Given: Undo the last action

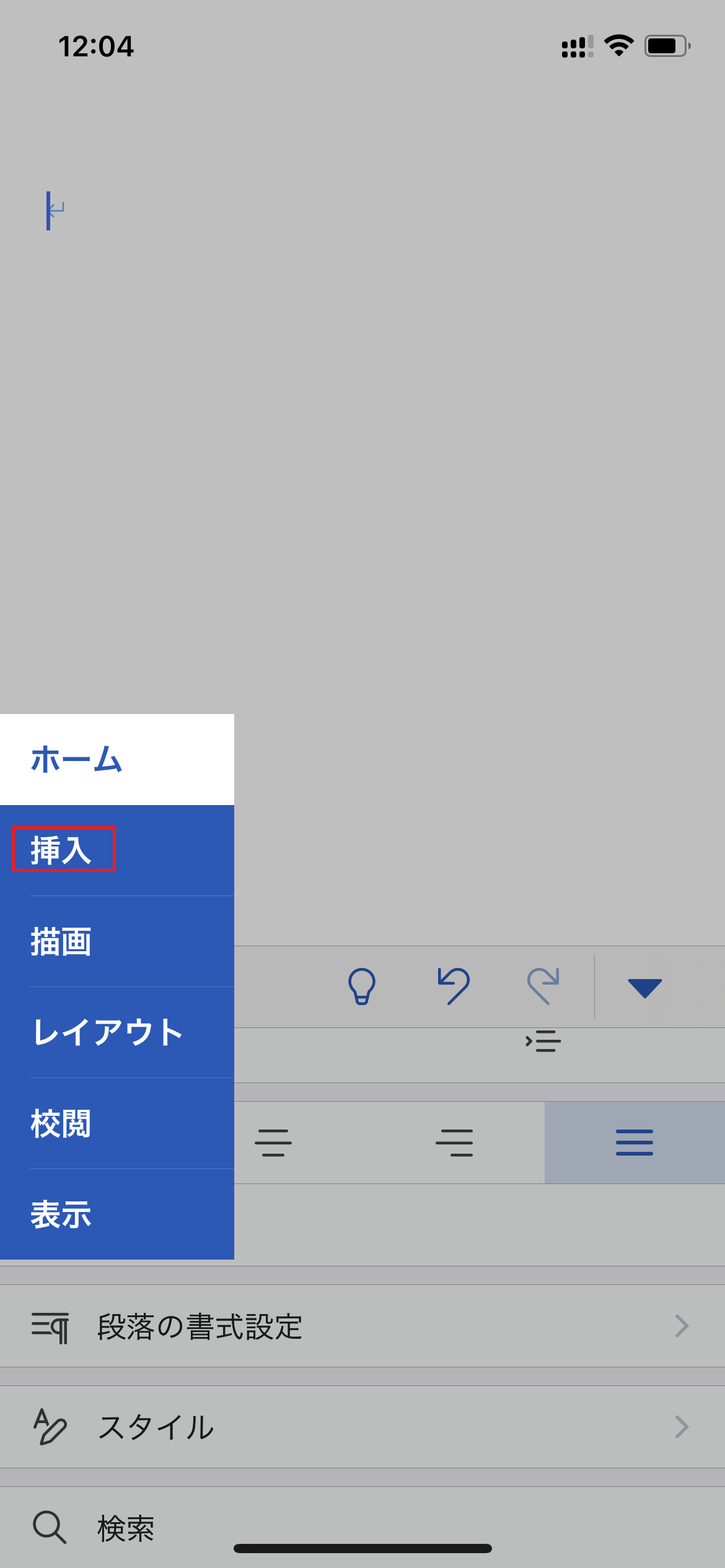Looking at the screenshot, I should (x=454, y=986).
